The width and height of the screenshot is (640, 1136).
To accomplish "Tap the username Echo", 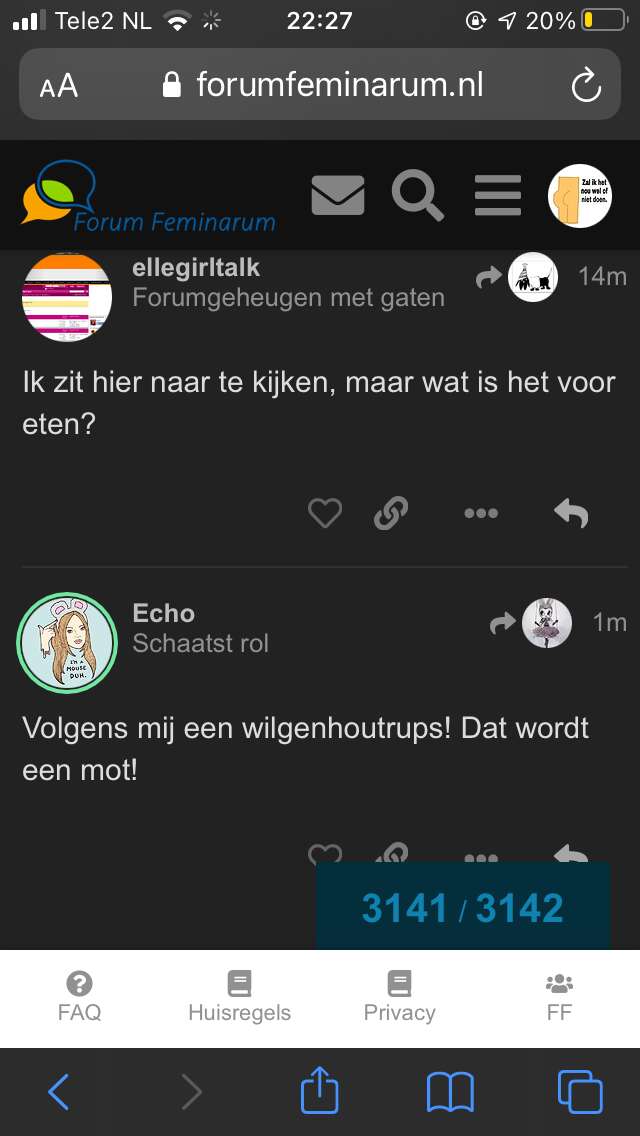I will click(164, 613).
